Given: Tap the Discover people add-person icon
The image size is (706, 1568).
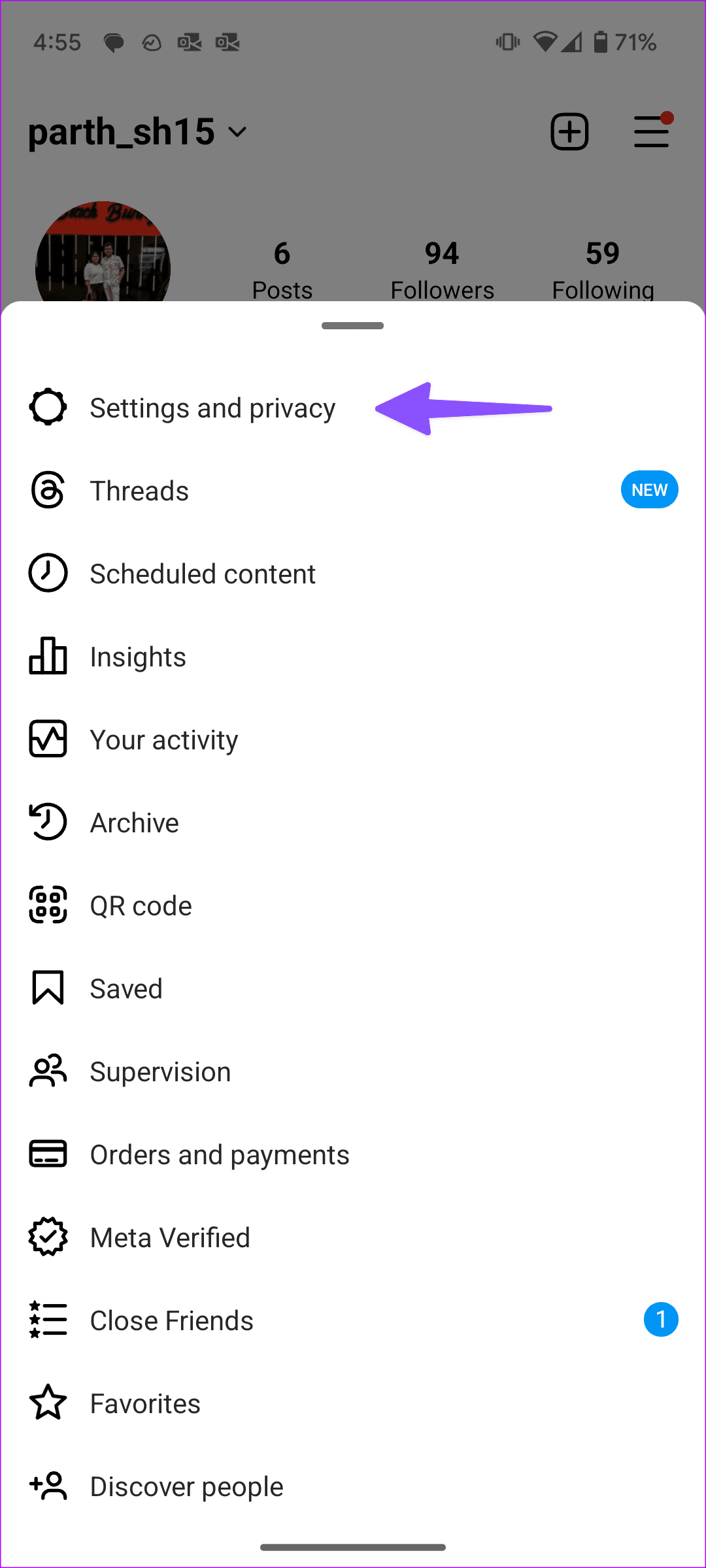Looking at the screenshot, I should click(x=47, y=1486).
